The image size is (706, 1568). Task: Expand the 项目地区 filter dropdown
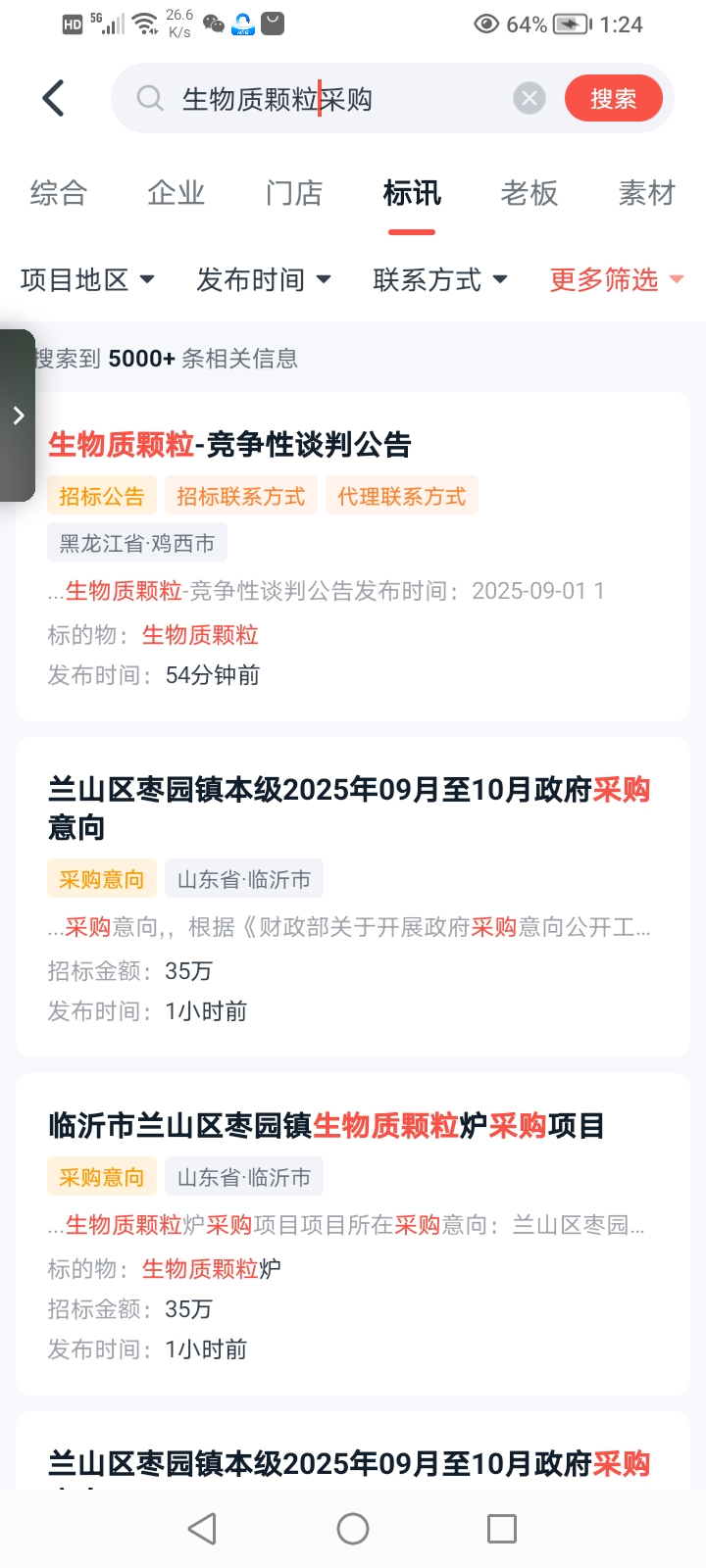tap(88, 280)
